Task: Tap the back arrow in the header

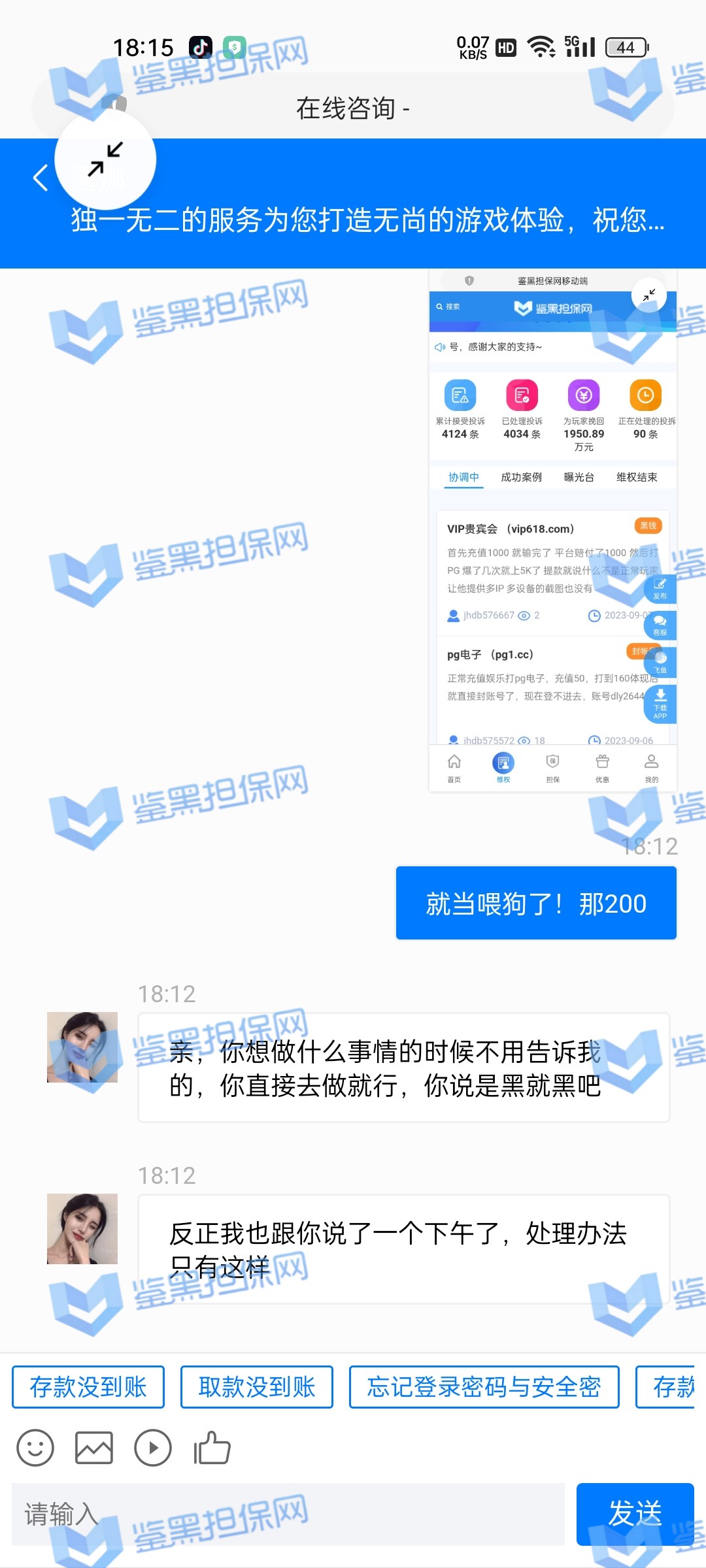Action: [41, 178]
